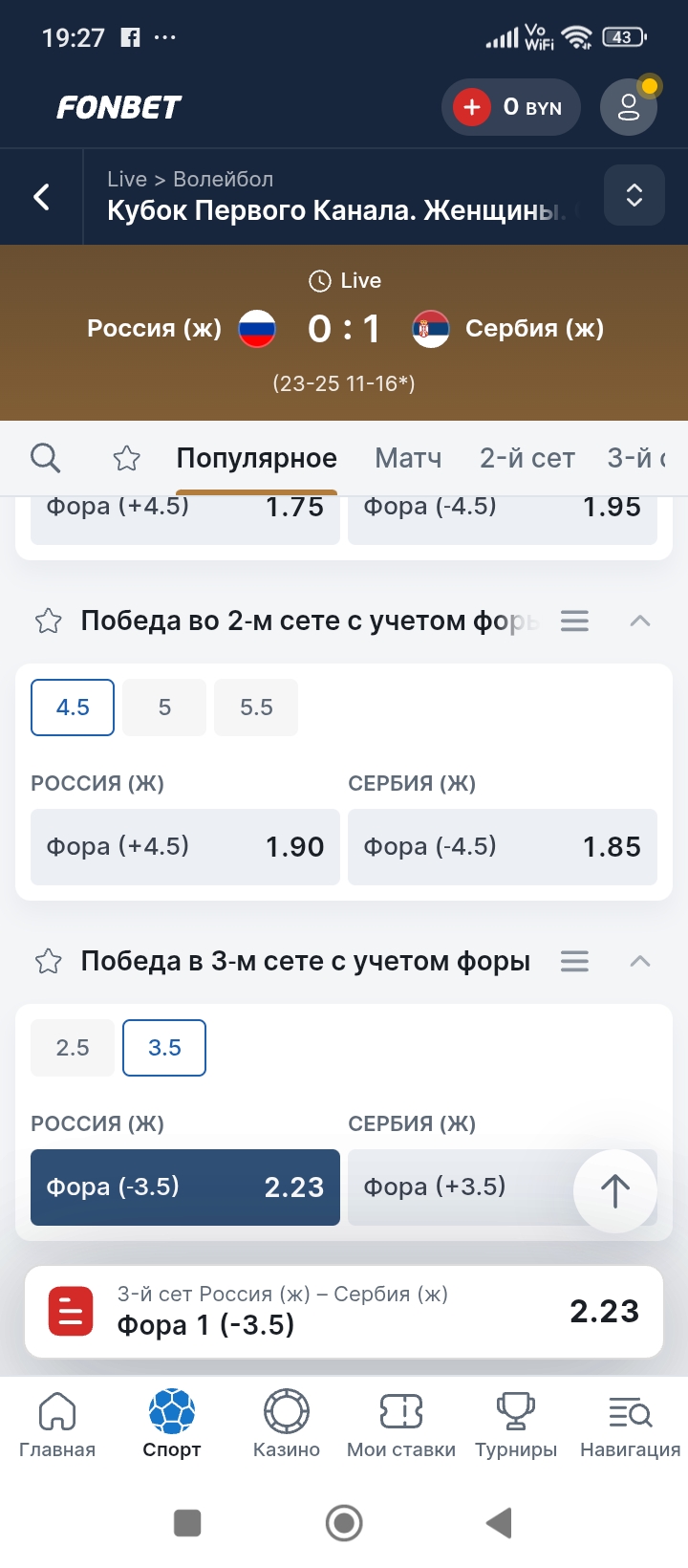
Task: Switch to the 2-й сет tab
Action: point(527,458)
